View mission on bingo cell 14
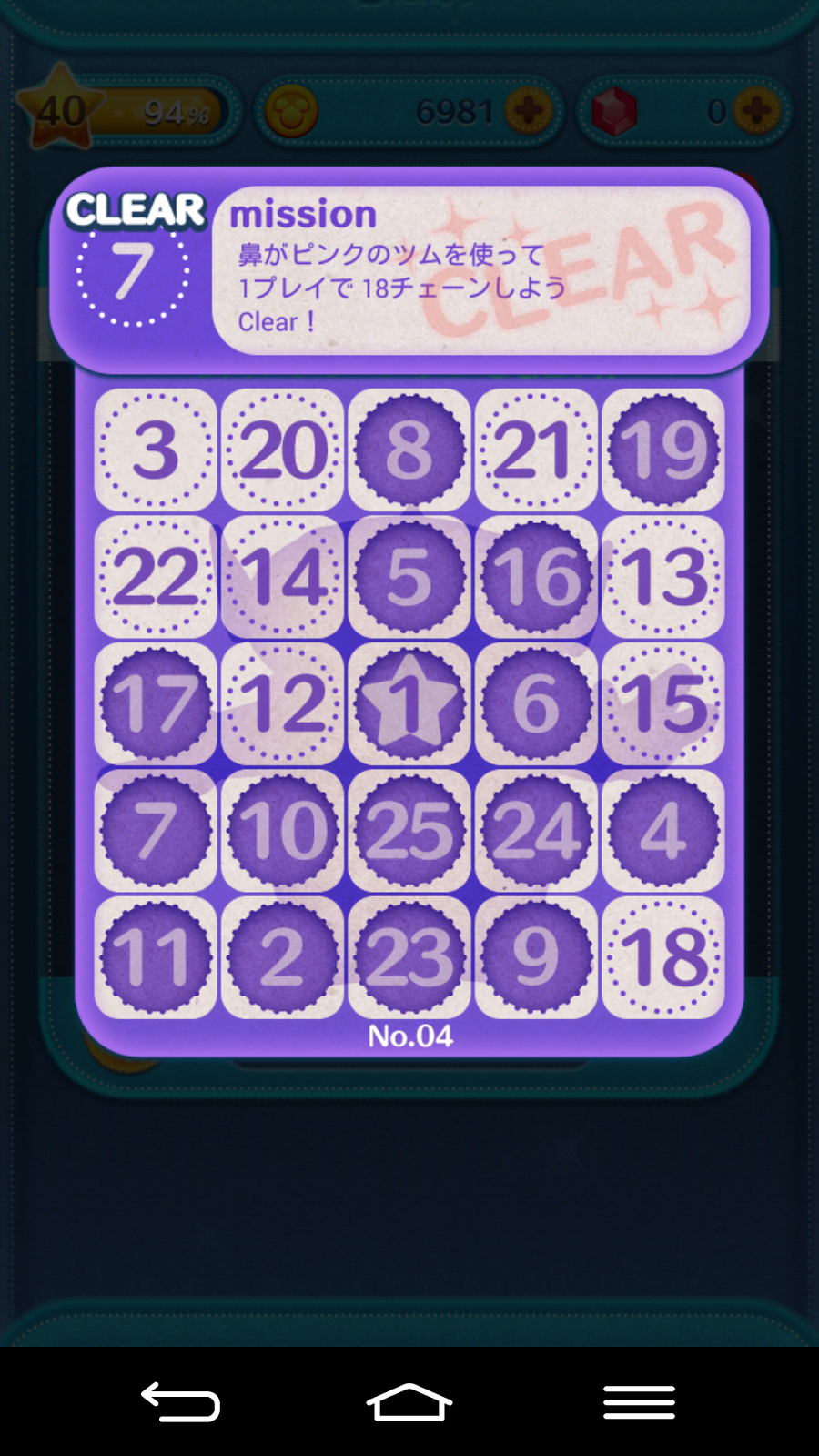This screenshot has width=819, height=1456. tap(283, 576)
